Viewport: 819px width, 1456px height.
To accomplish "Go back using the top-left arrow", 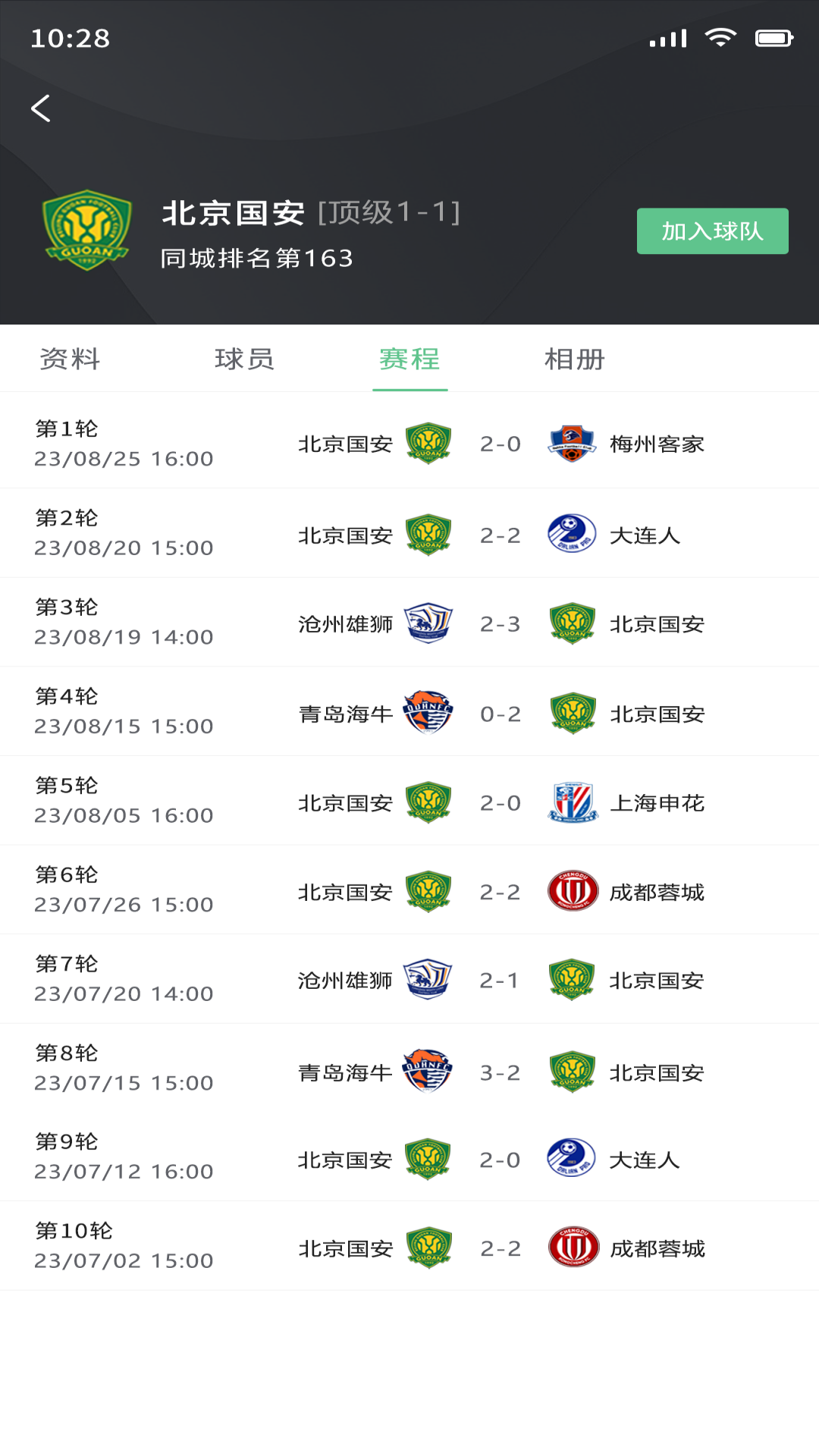I will pos(41,108).
